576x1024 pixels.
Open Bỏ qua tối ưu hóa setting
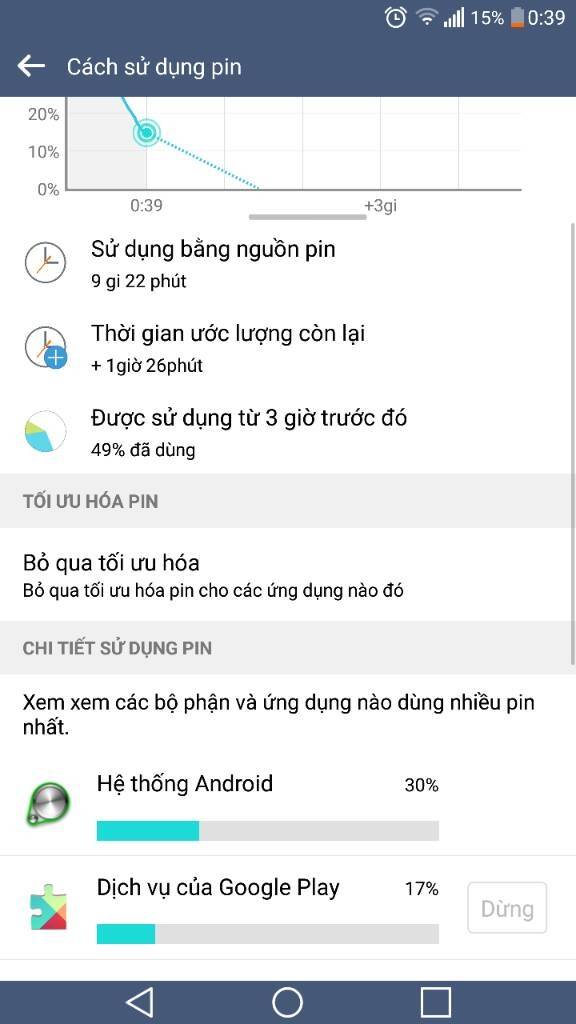288,575
